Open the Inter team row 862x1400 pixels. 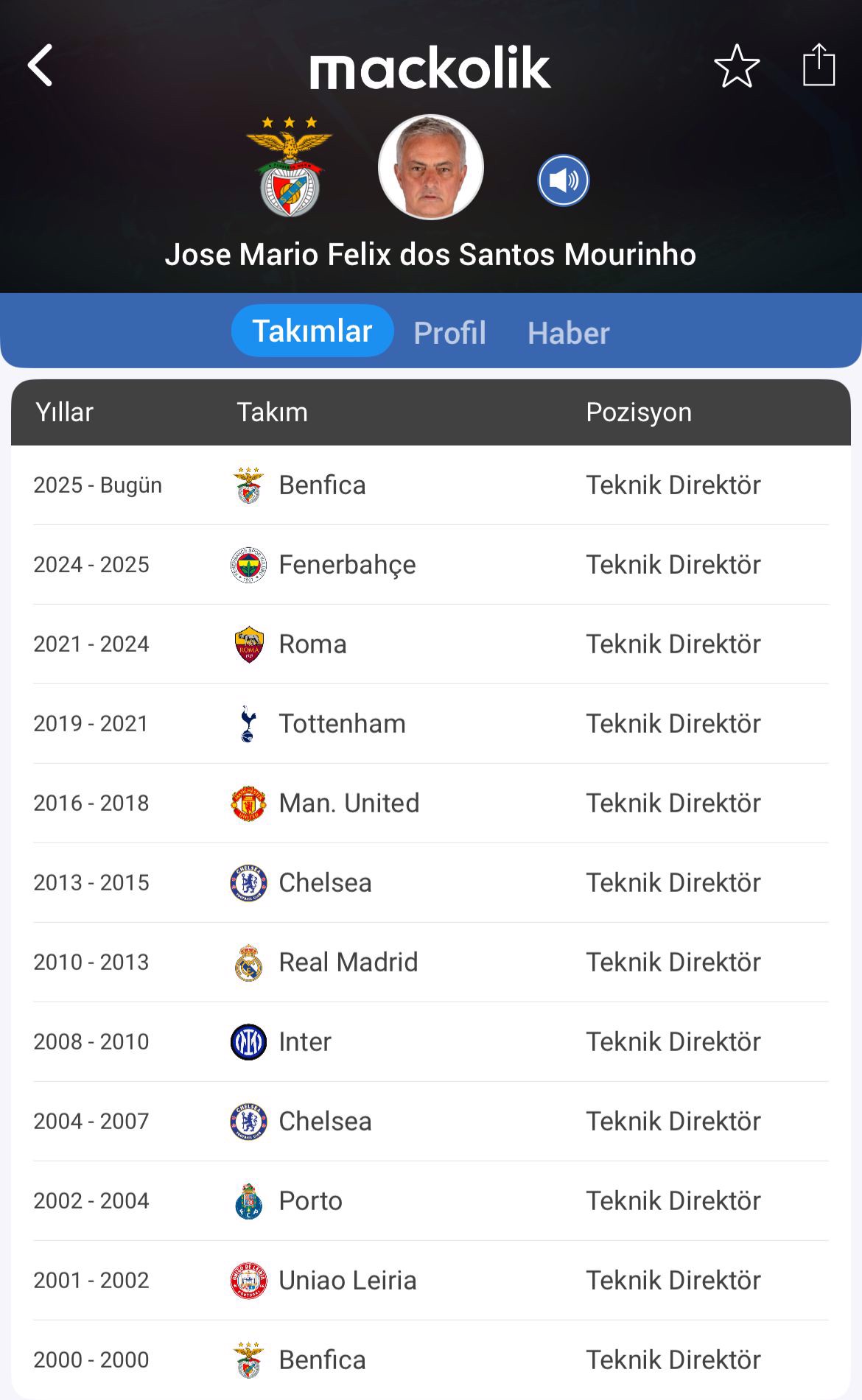pyautogui.click(x=431, y=1042)
